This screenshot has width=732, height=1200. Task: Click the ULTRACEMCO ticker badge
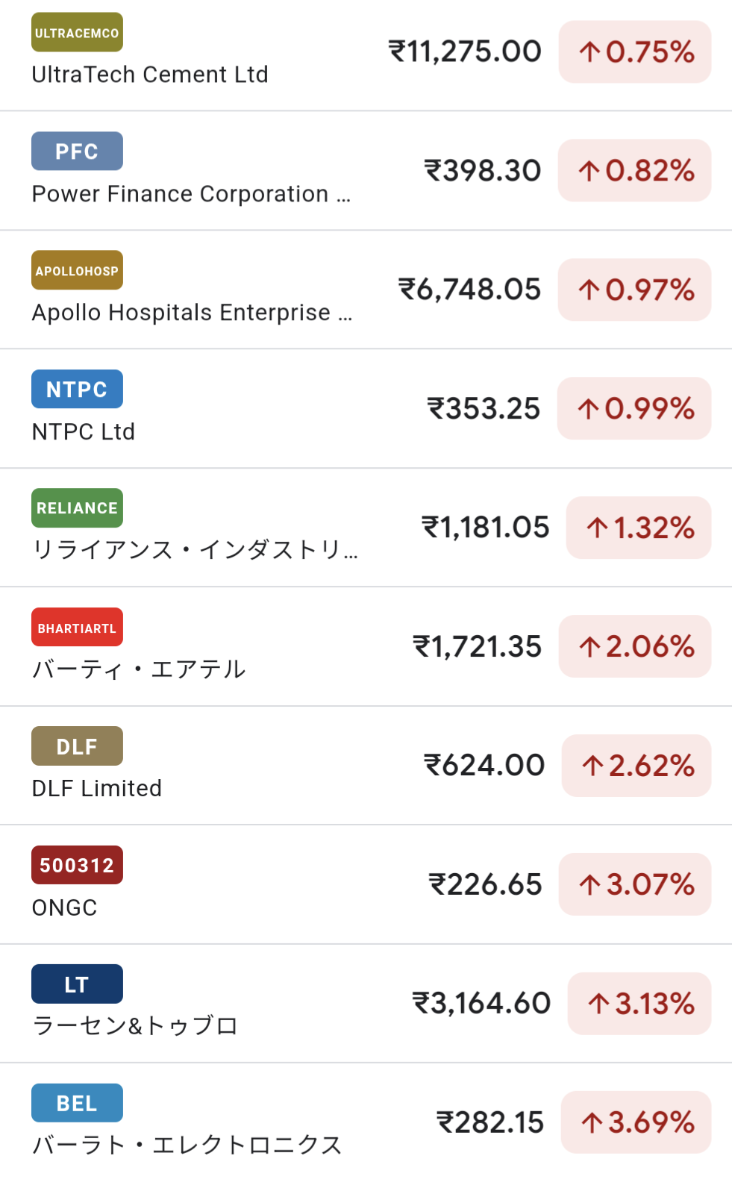click(77, 32)
